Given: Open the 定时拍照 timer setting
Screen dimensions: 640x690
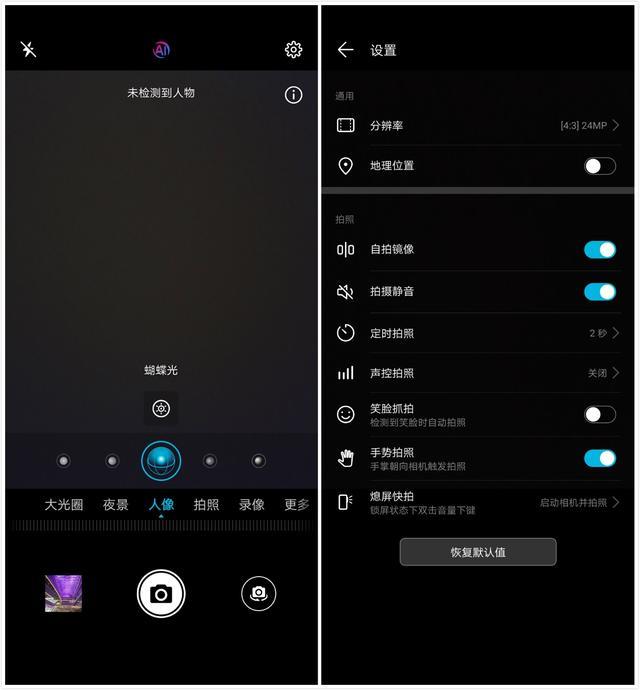Looking at the screenshot, I should click(x=477, y=333).
